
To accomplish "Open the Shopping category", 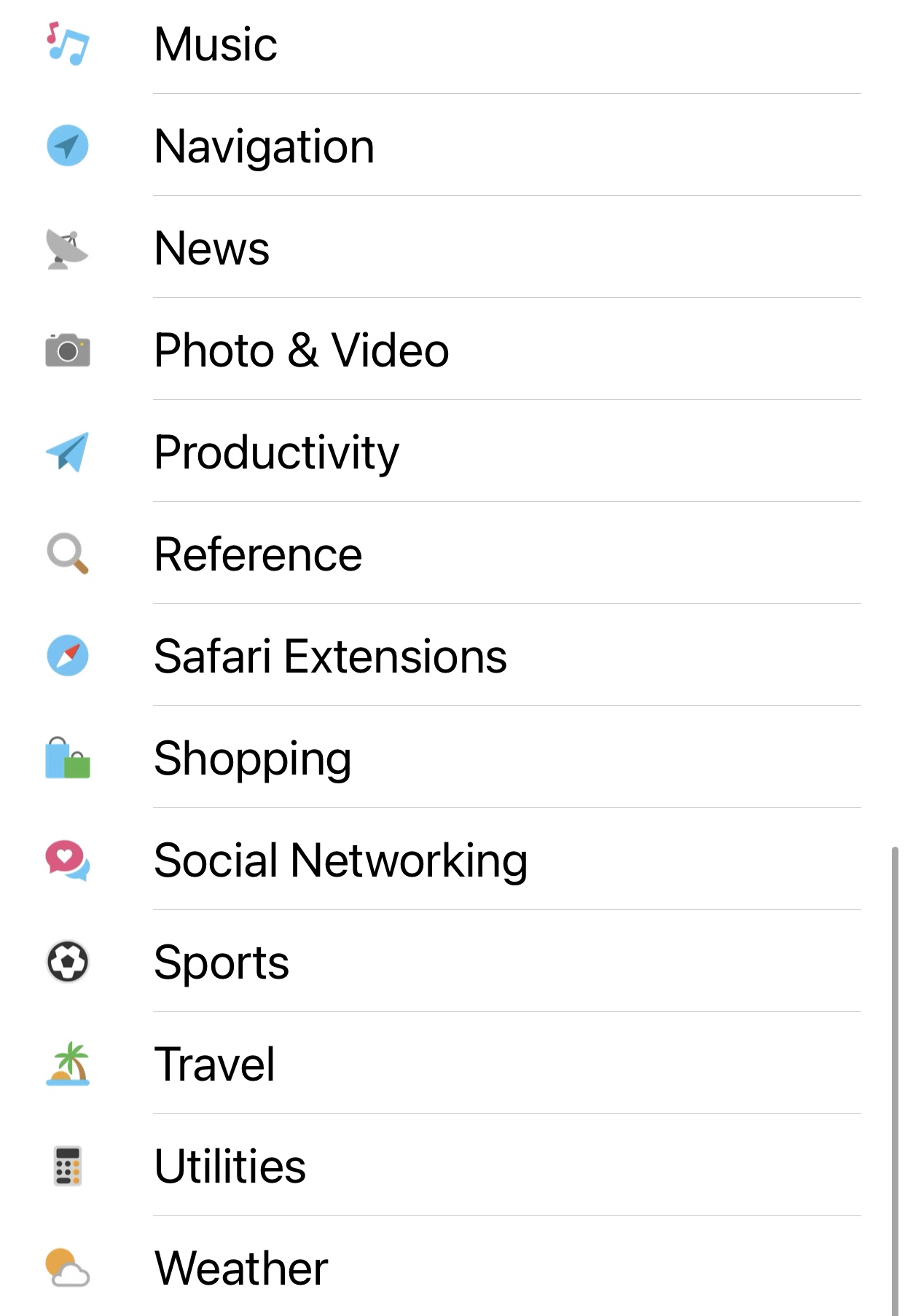I will pyautogui.click(x=252, y=759).
